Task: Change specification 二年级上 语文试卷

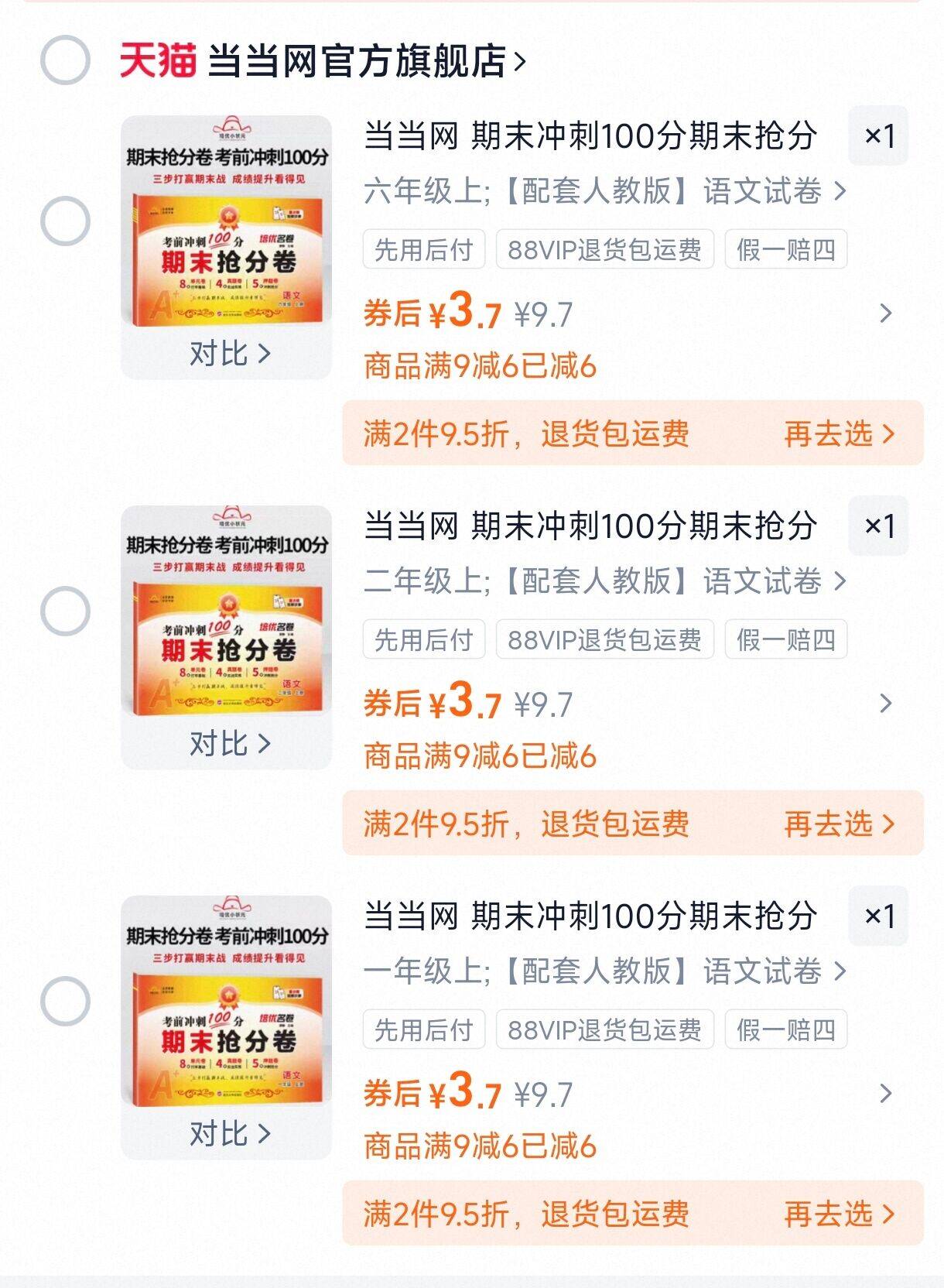Action: click(x=604, y=581)
